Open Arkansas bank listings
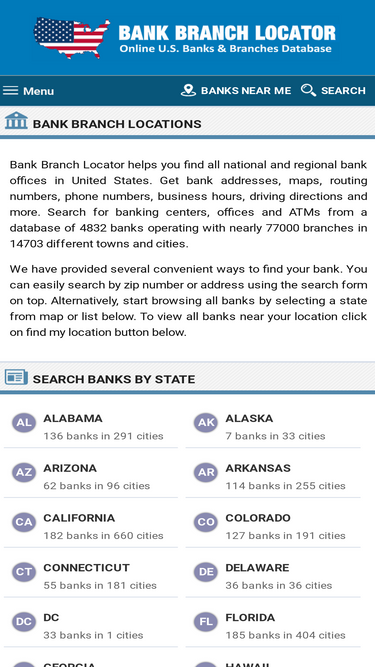The image size is (375, 667). click(x=273, y=476)
